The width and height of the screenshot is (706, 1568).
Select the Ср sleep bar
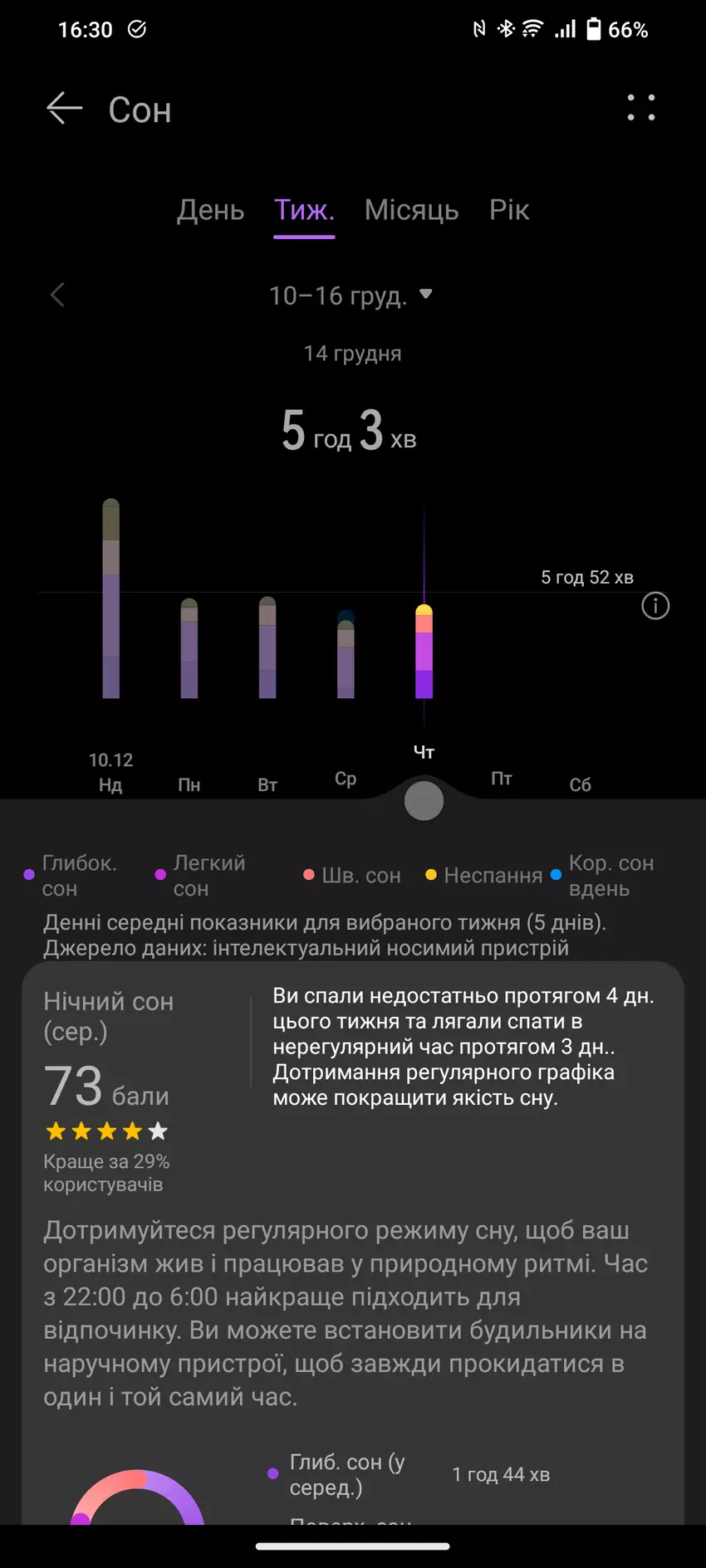coord(346,656)
